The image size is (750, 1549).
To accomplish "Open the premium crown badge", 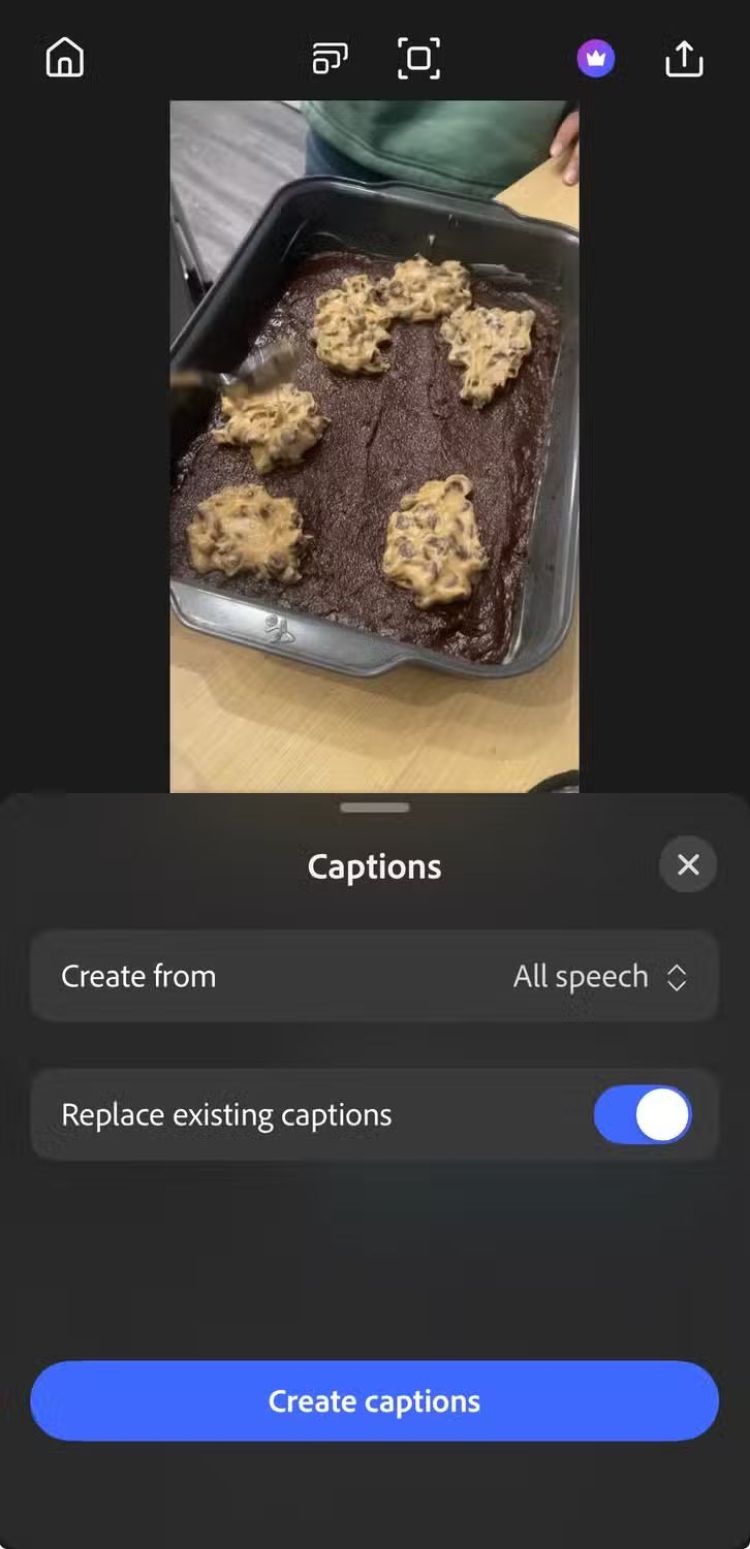I will click(x=596, y=59).
